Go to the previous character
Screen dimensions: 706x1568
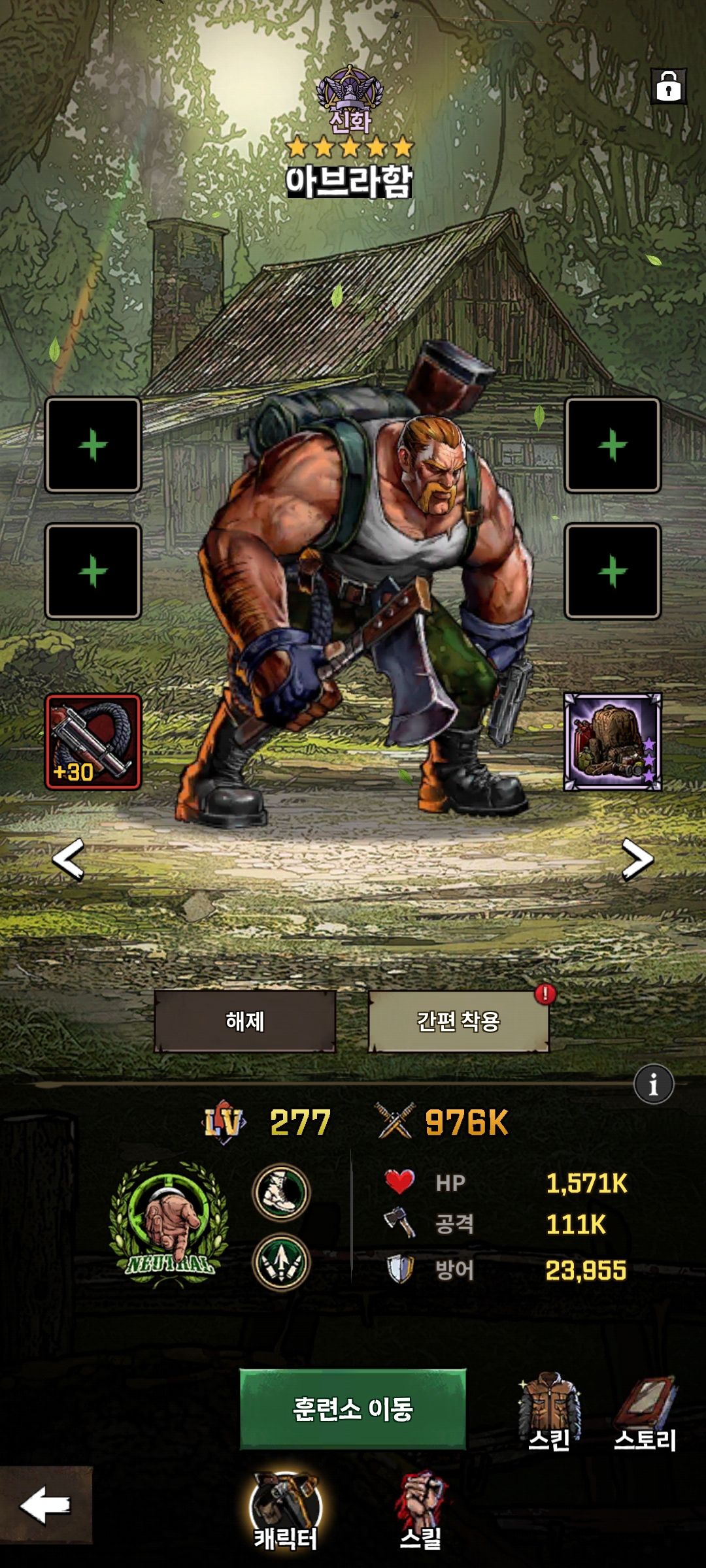tap(69, 859)
